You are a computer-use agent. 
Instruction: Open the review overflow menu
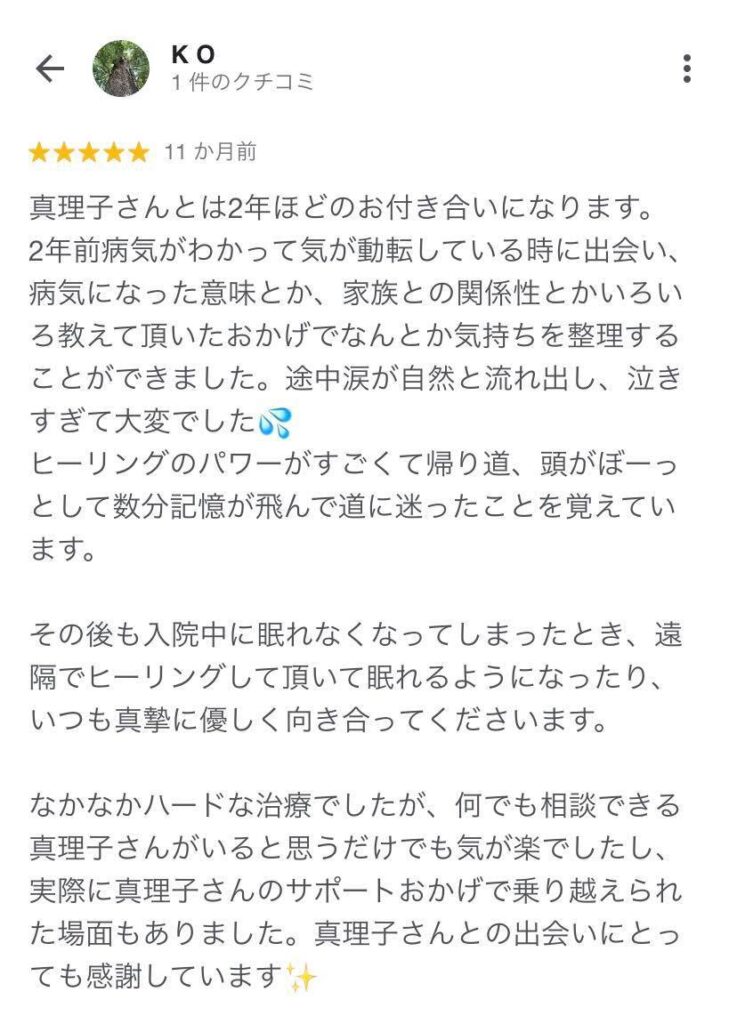pos(686,68)
